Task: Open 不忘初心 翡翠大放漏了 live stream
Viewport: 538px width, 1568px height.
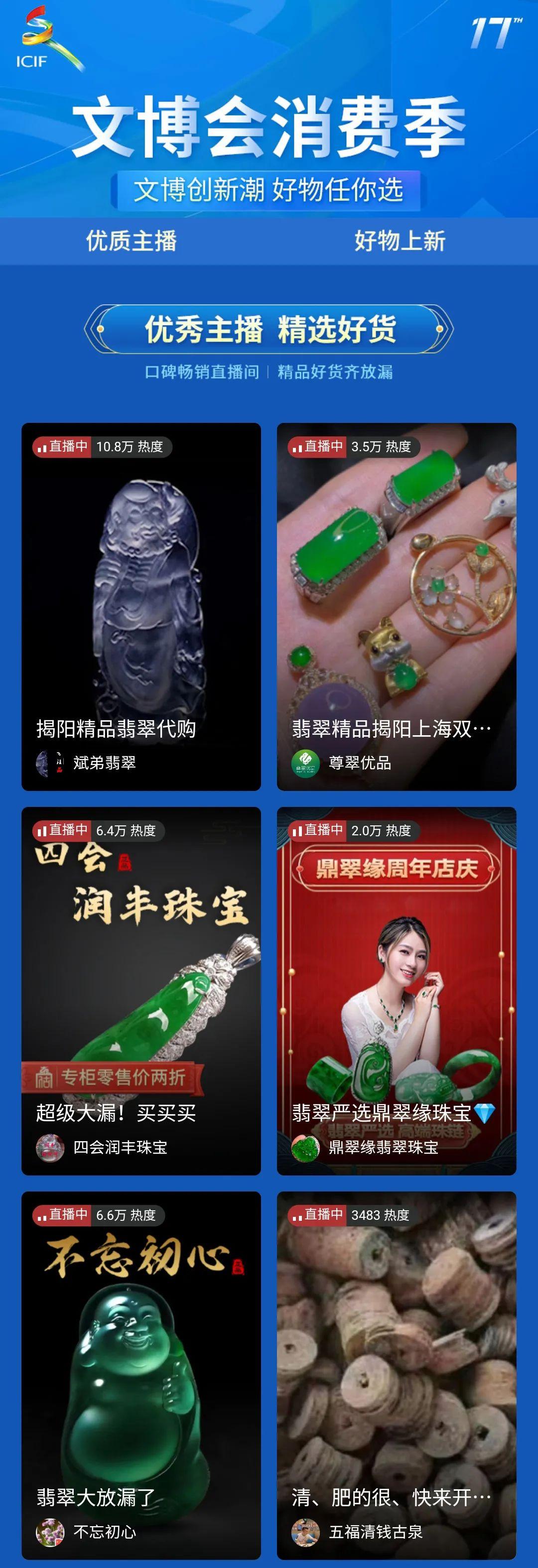Action: point(141,1374)
